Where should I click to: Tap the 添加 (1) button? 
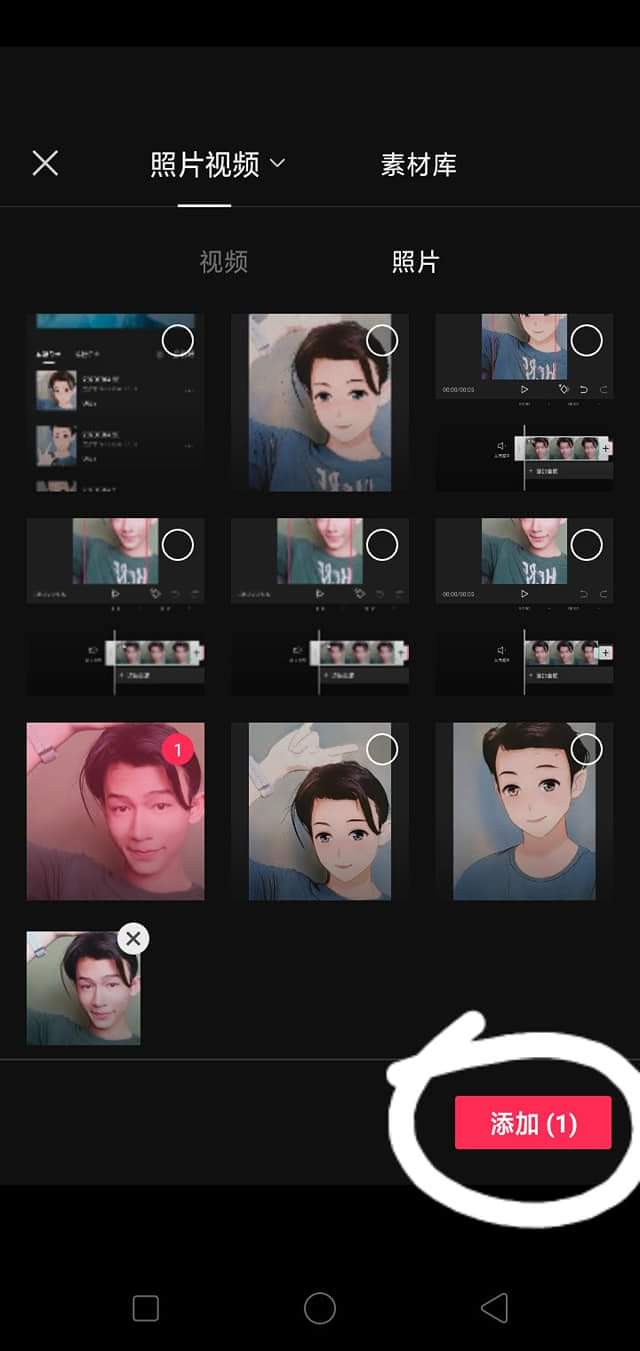point(533,1123)
